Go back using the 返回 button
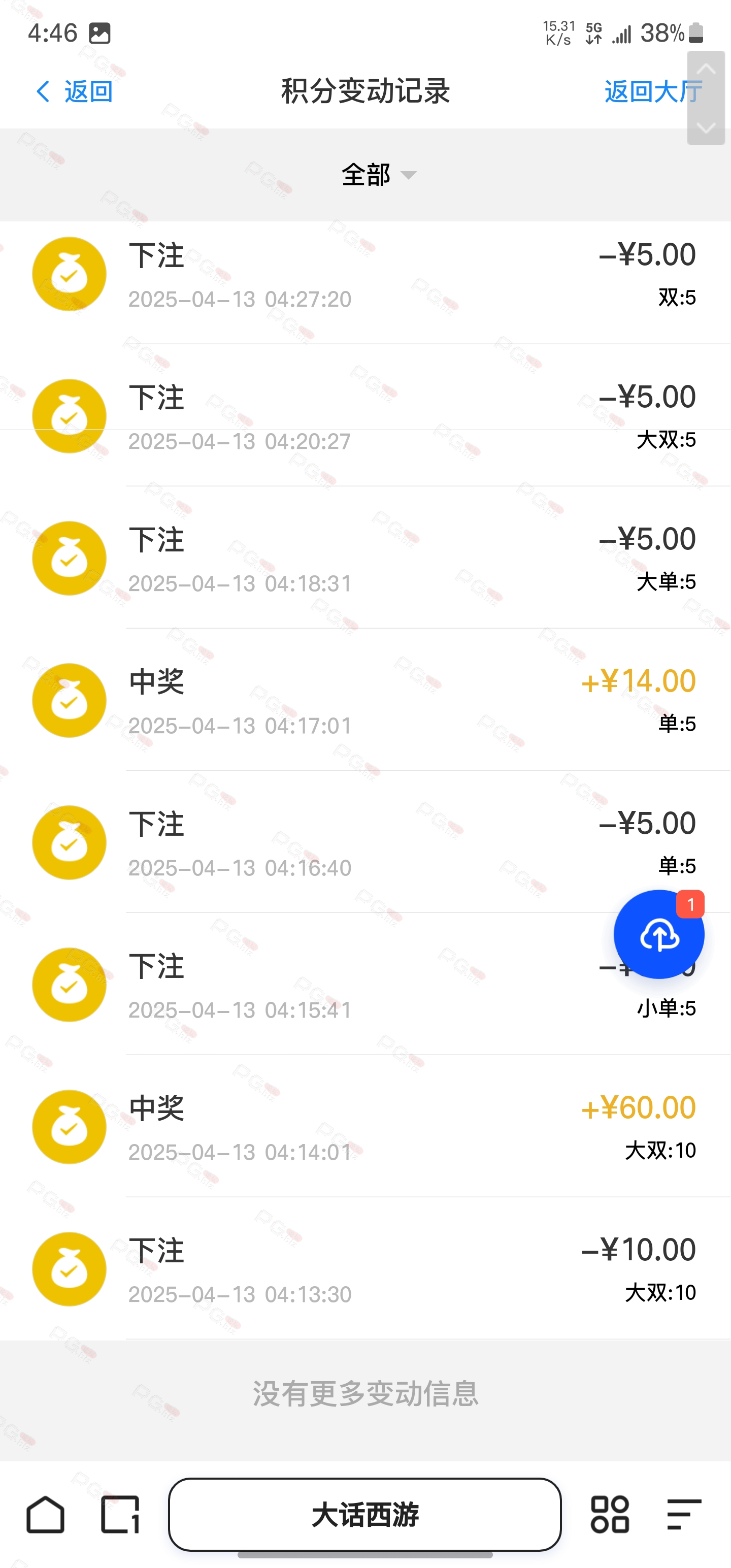This screenshot has width=731, height=1568. coord(74,92)
